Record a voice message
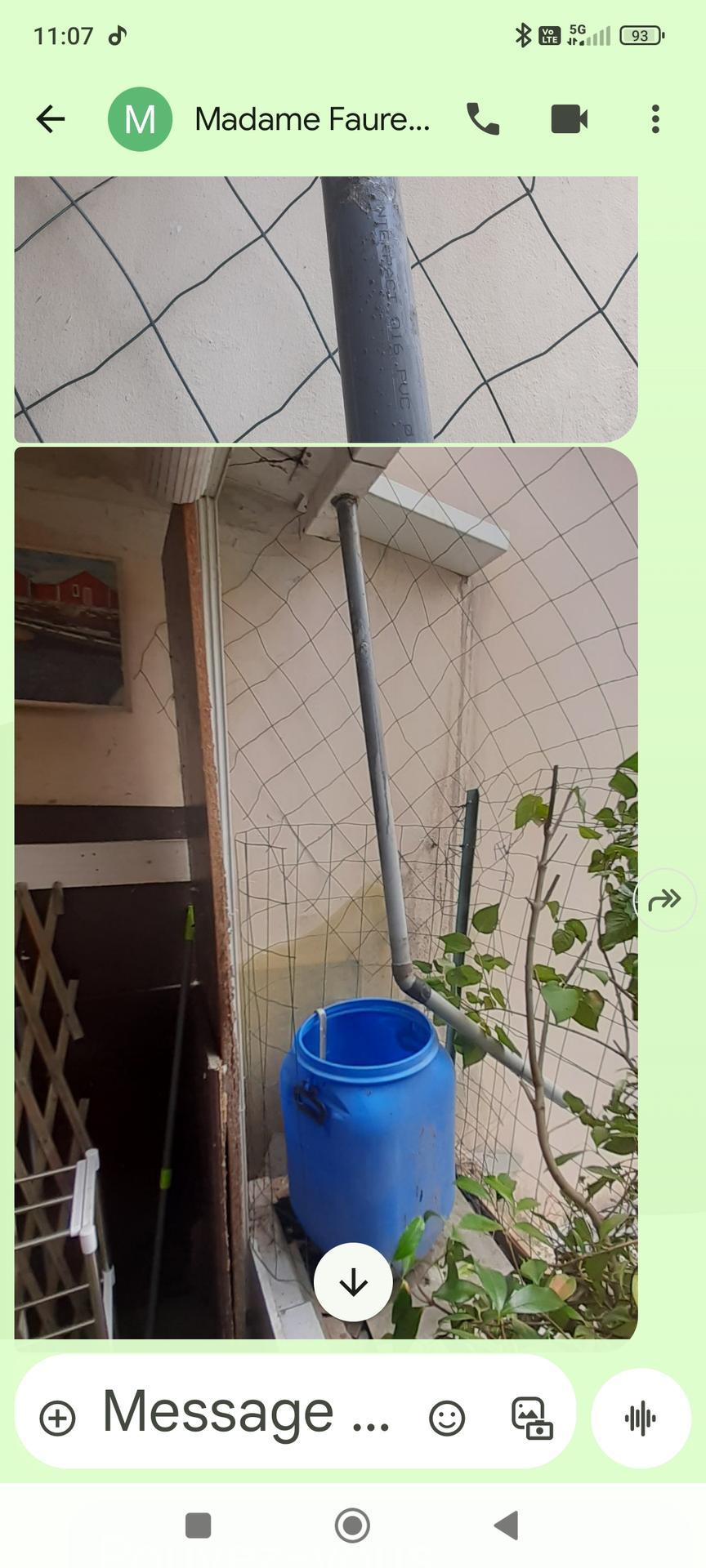 (x=641, y=1418)
